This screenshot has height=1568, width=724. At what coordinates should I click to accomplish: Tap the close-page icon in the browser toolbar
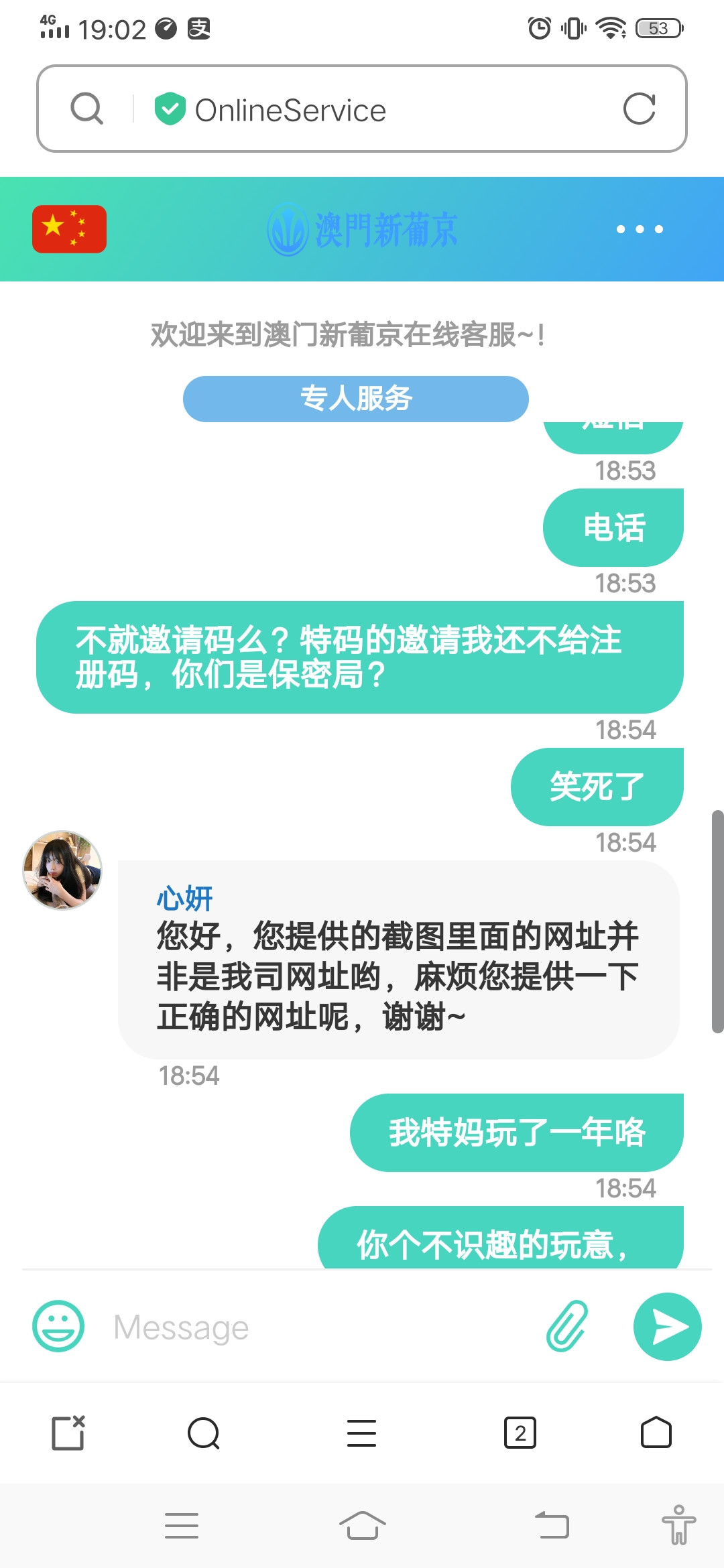[x=68, y=1433]
